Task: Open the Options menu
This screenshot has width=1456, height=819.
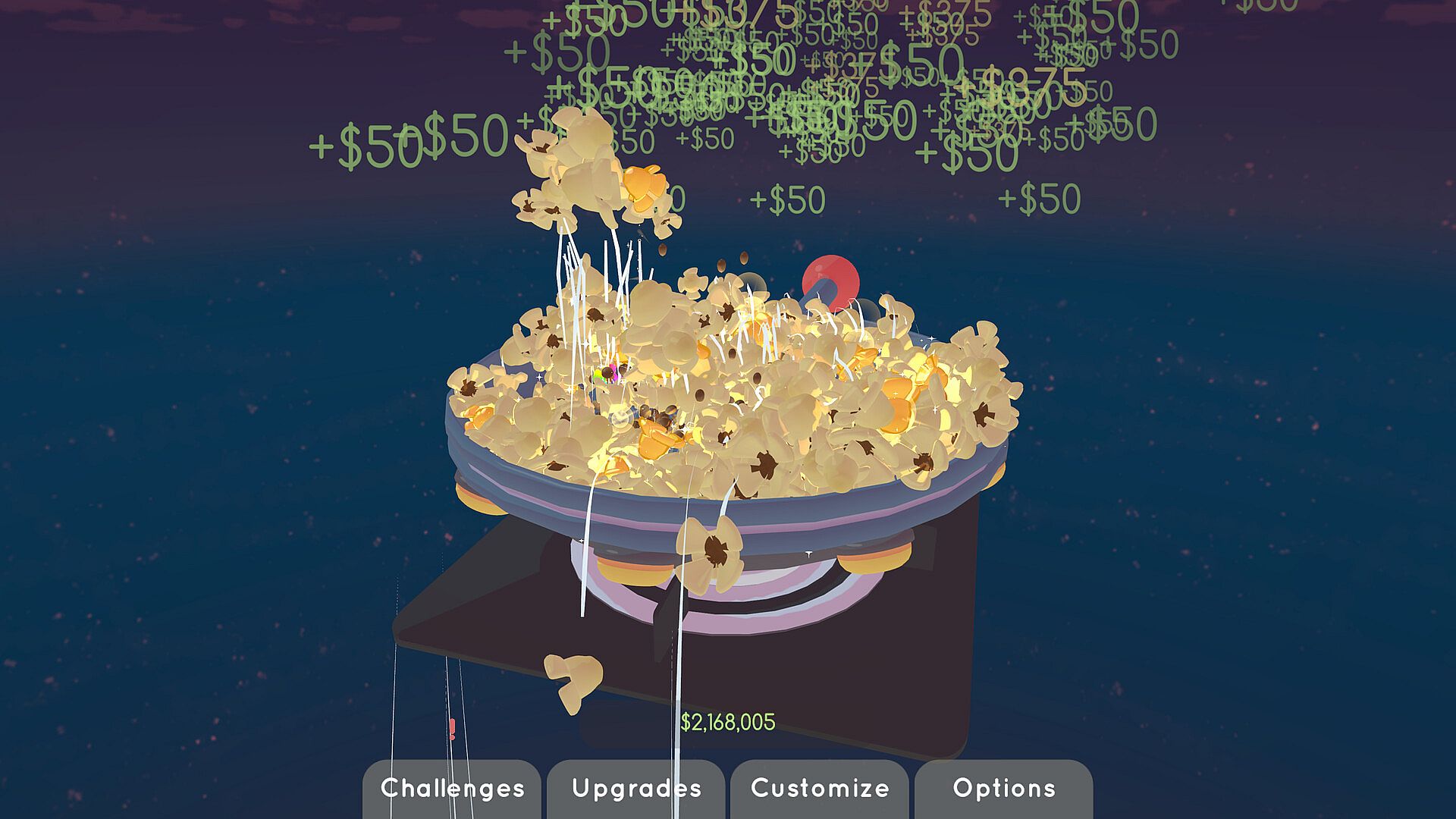Action: point(1004,789)
